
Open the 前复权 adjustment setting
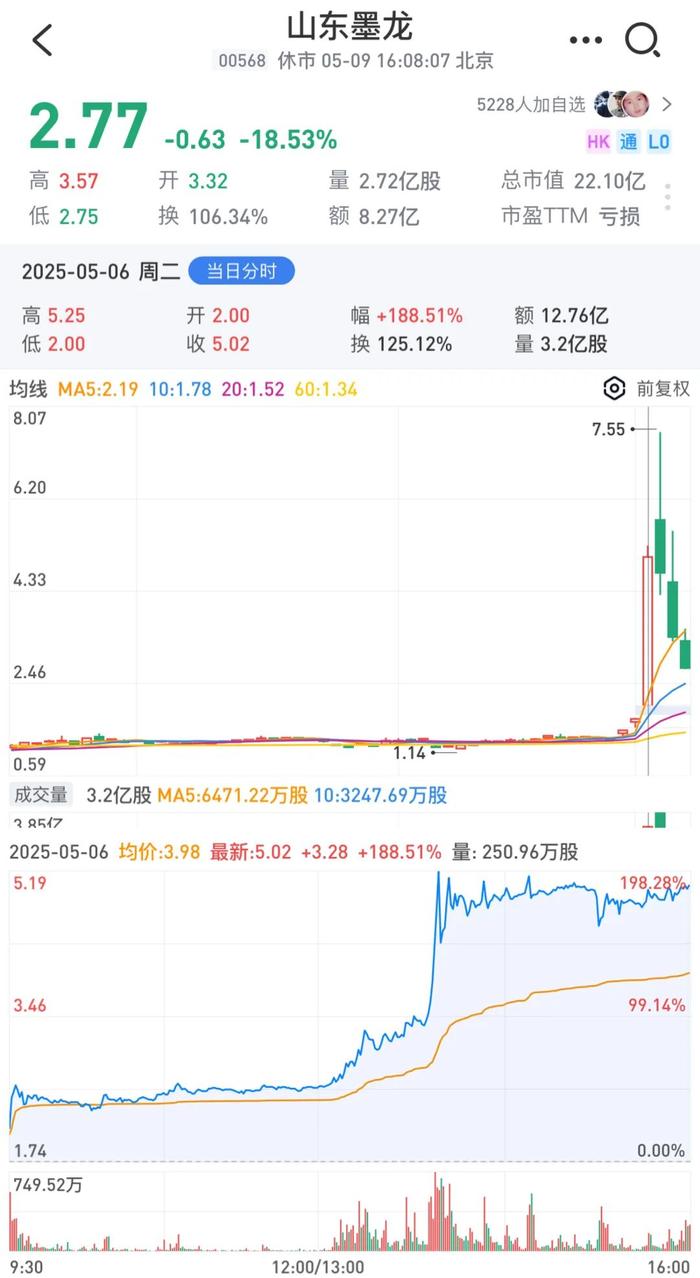pos(647,389)
